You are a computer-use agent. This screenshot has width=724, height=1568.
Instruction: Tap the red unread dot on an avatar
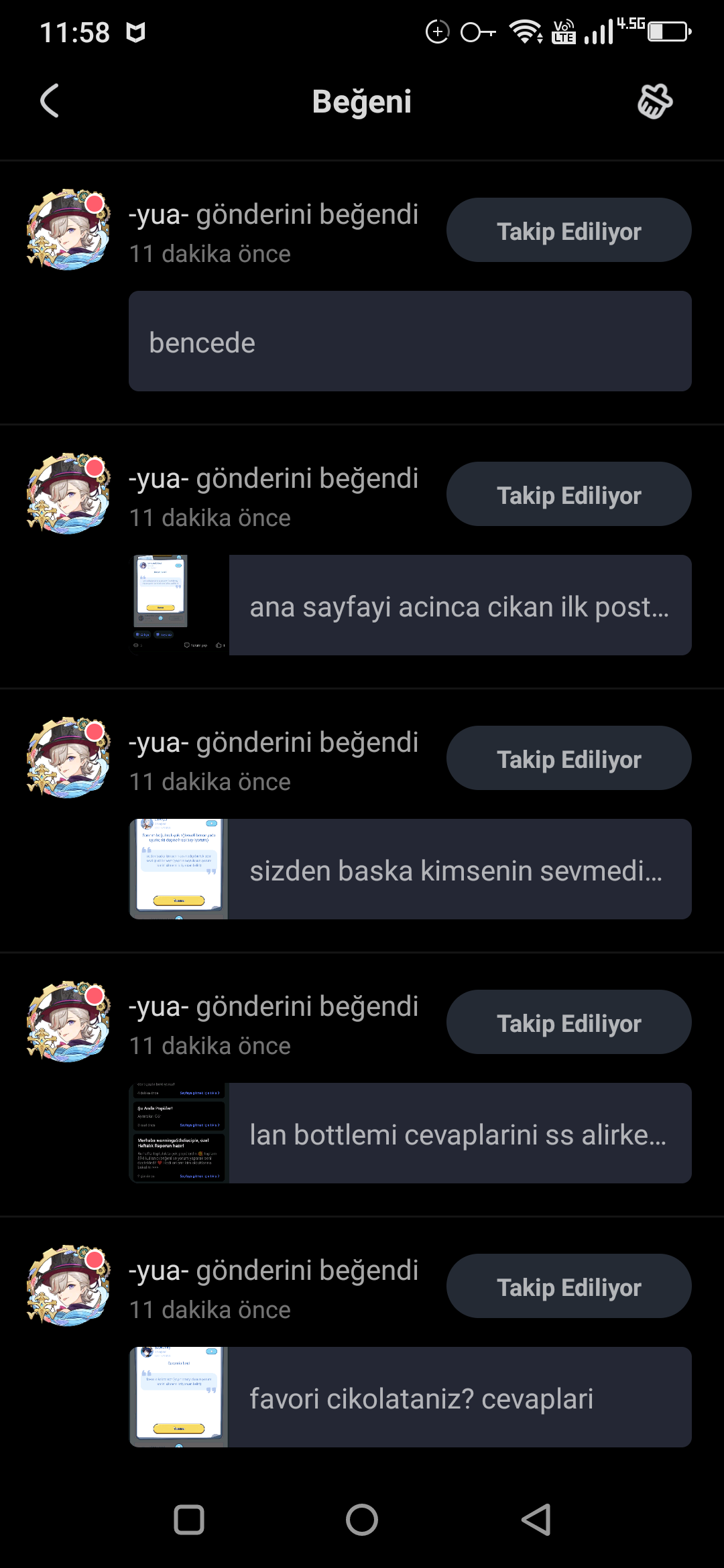point(96,202)
